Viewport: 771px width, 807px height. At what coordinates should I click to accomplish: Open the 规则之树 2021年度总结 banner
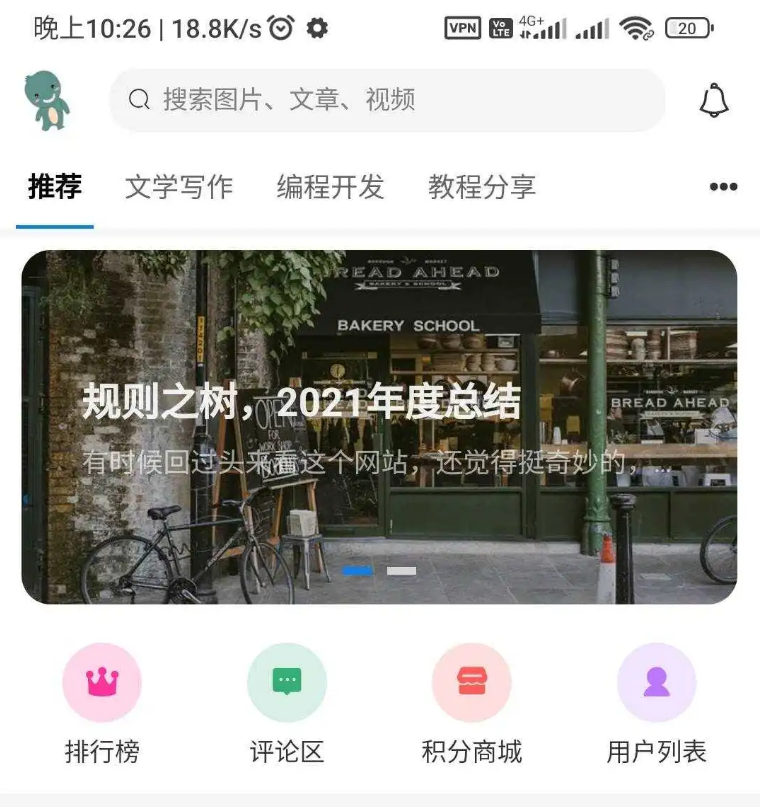379,427
